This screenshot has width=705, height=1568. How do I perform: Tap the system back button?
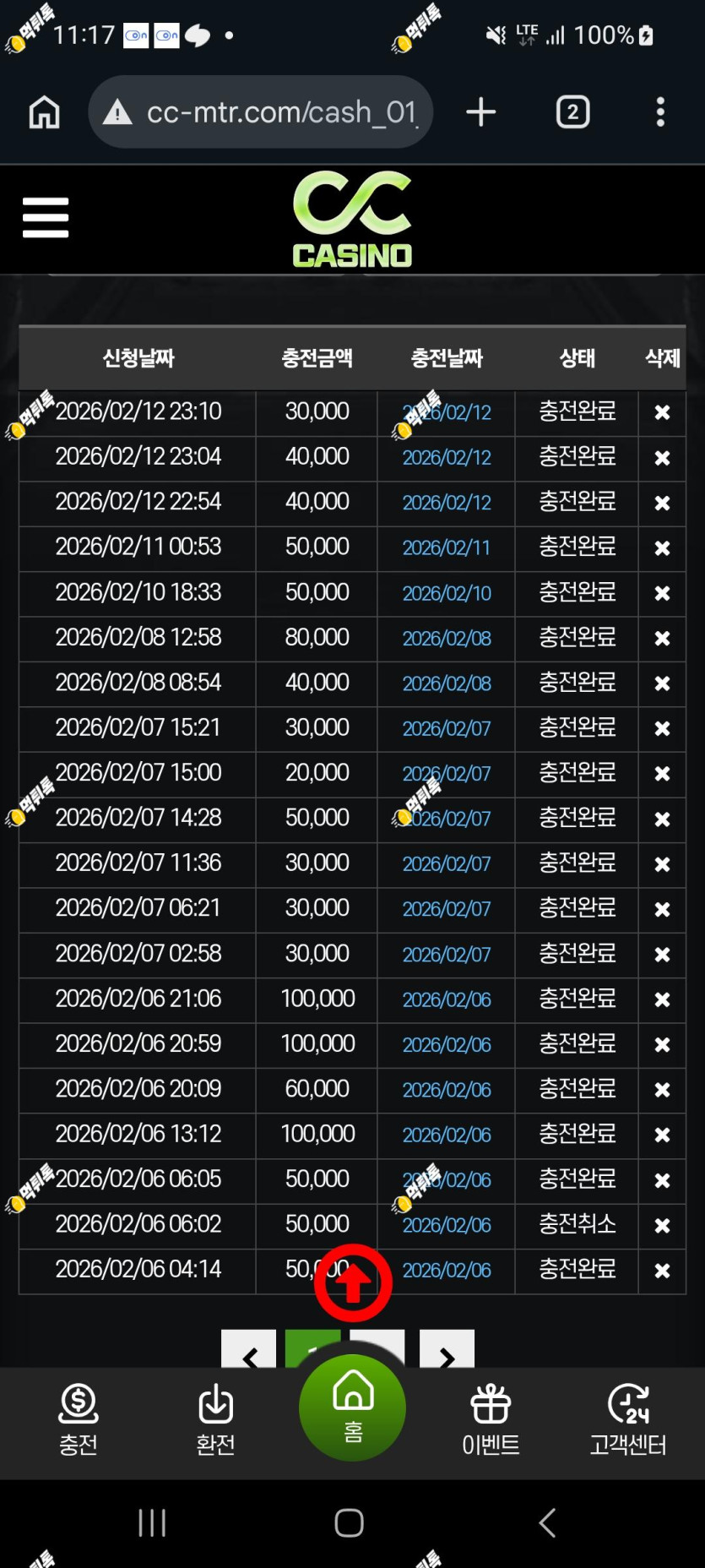click(547, 1522)
